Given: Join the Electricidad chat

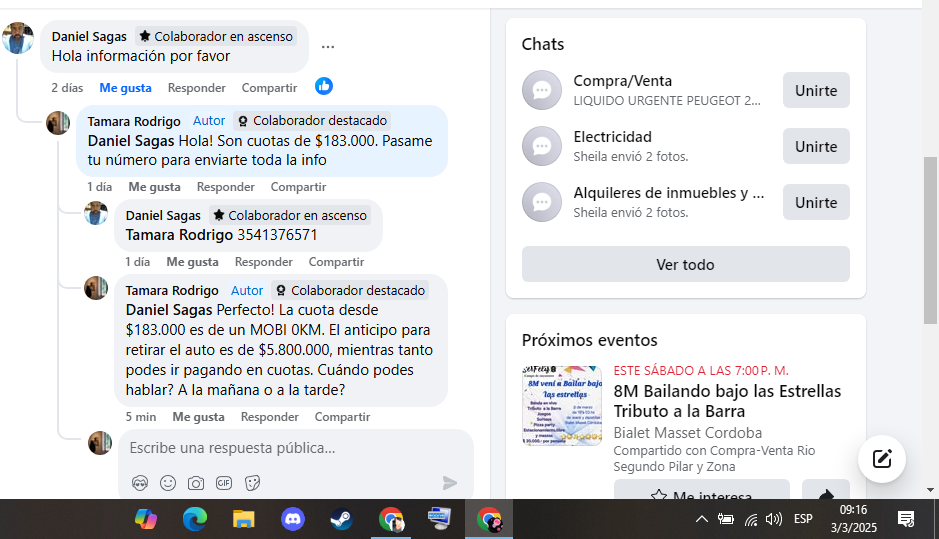Looking at the screenshot, I should tap(815, 146).
